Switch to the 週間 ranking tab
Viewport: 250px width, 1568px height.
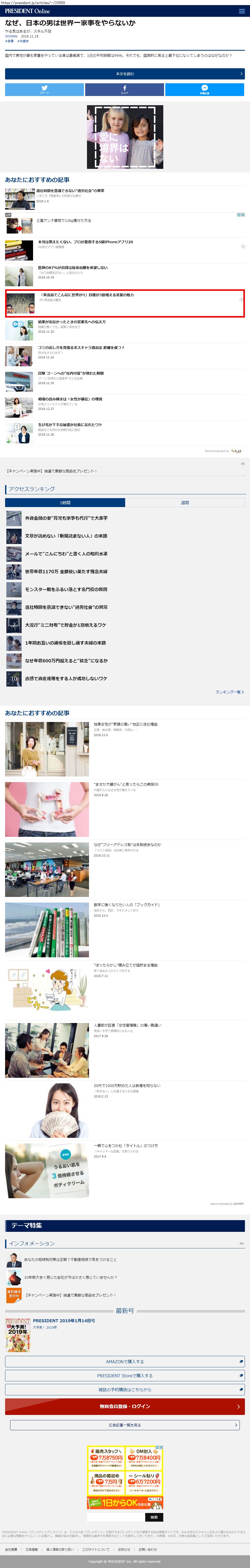coord(185,503)
